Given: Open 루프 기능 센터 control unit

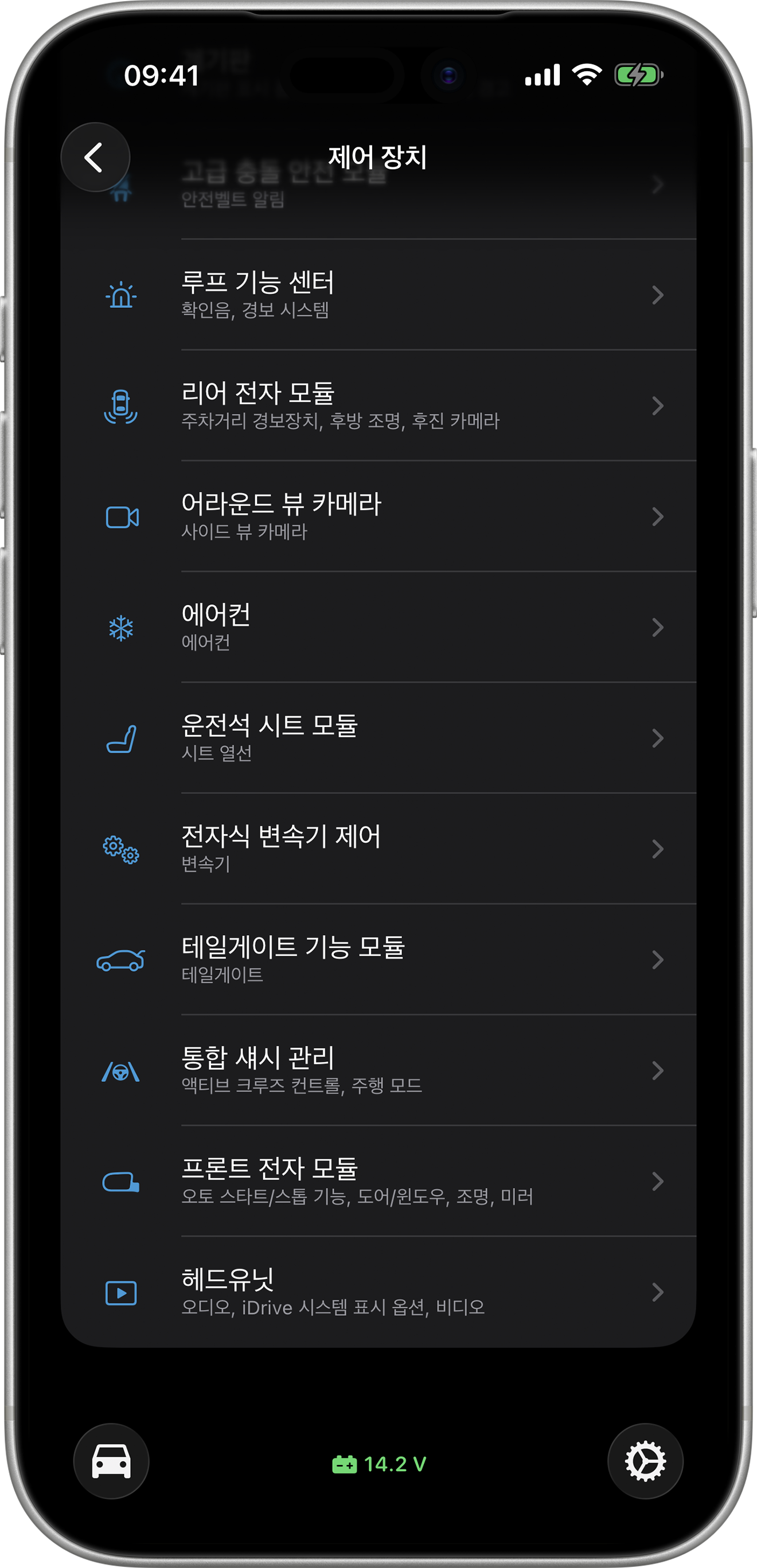Looking at the screenshot, I should coord(377,295).
